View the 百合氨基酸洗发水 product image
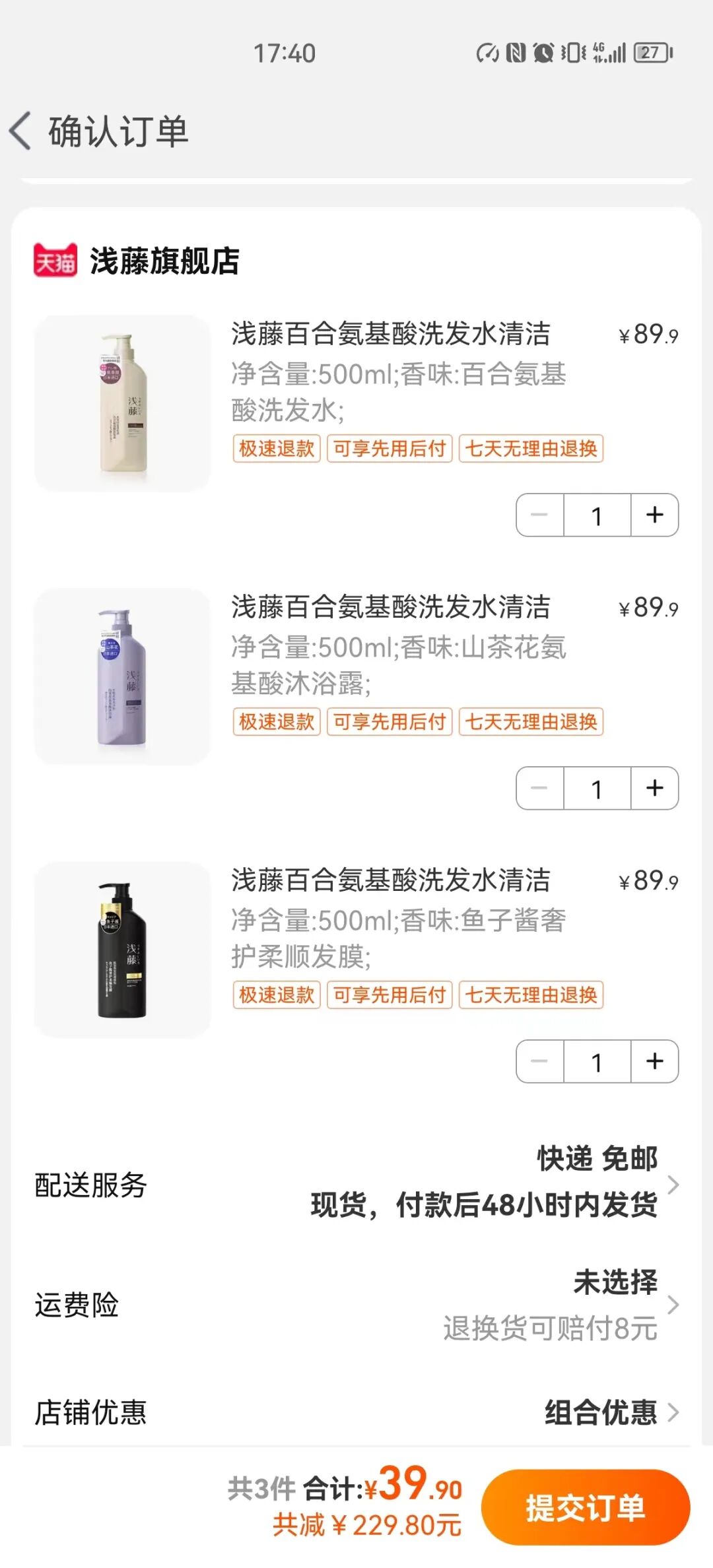The image size is (713, 1568). point(123,403)
